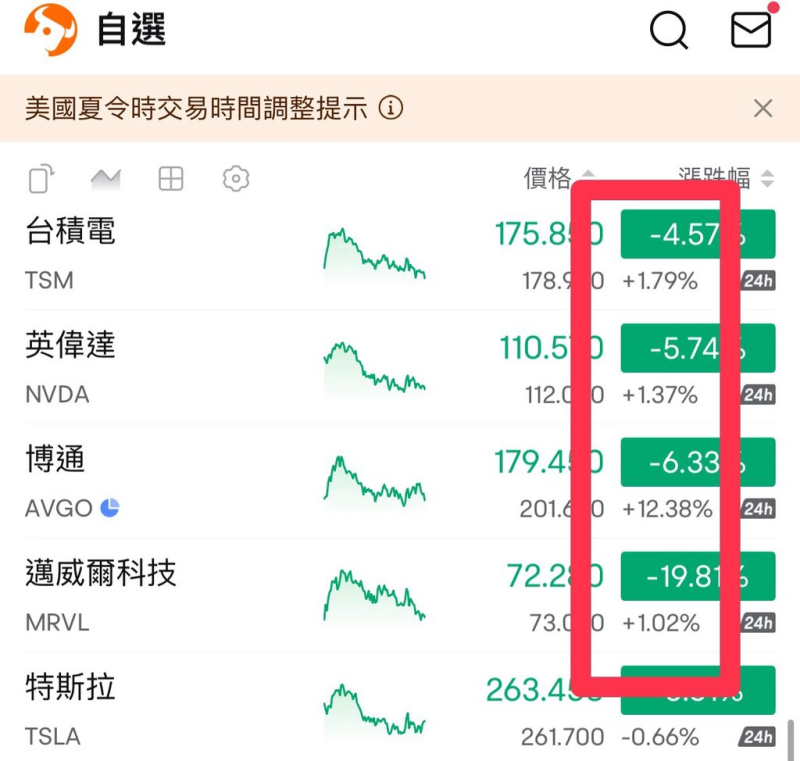Switch to grid layout view
Viewport: 800px width, 761px height.
171,180
